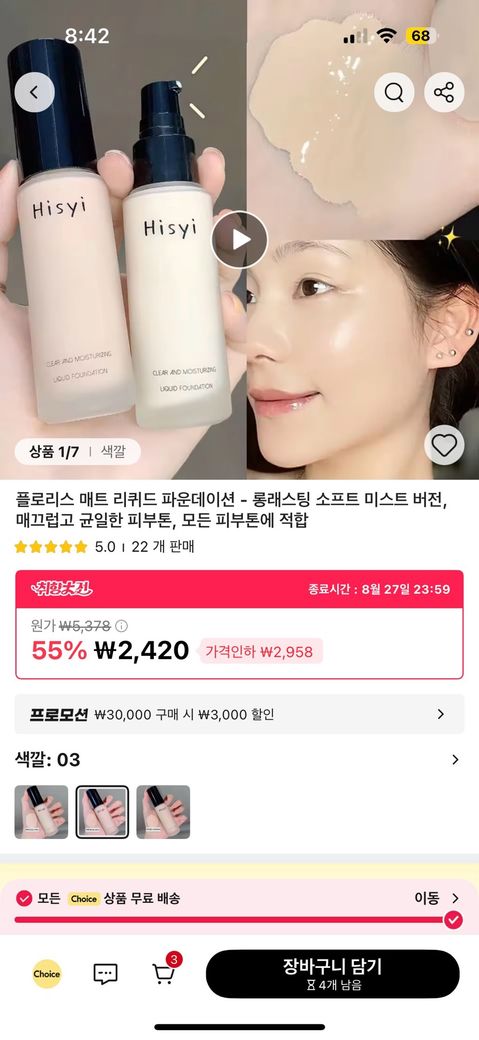Viewport: 479px width, 1040px height.
Task: Open the Choice badge at the bottom
Action: [x=46, y=974]
